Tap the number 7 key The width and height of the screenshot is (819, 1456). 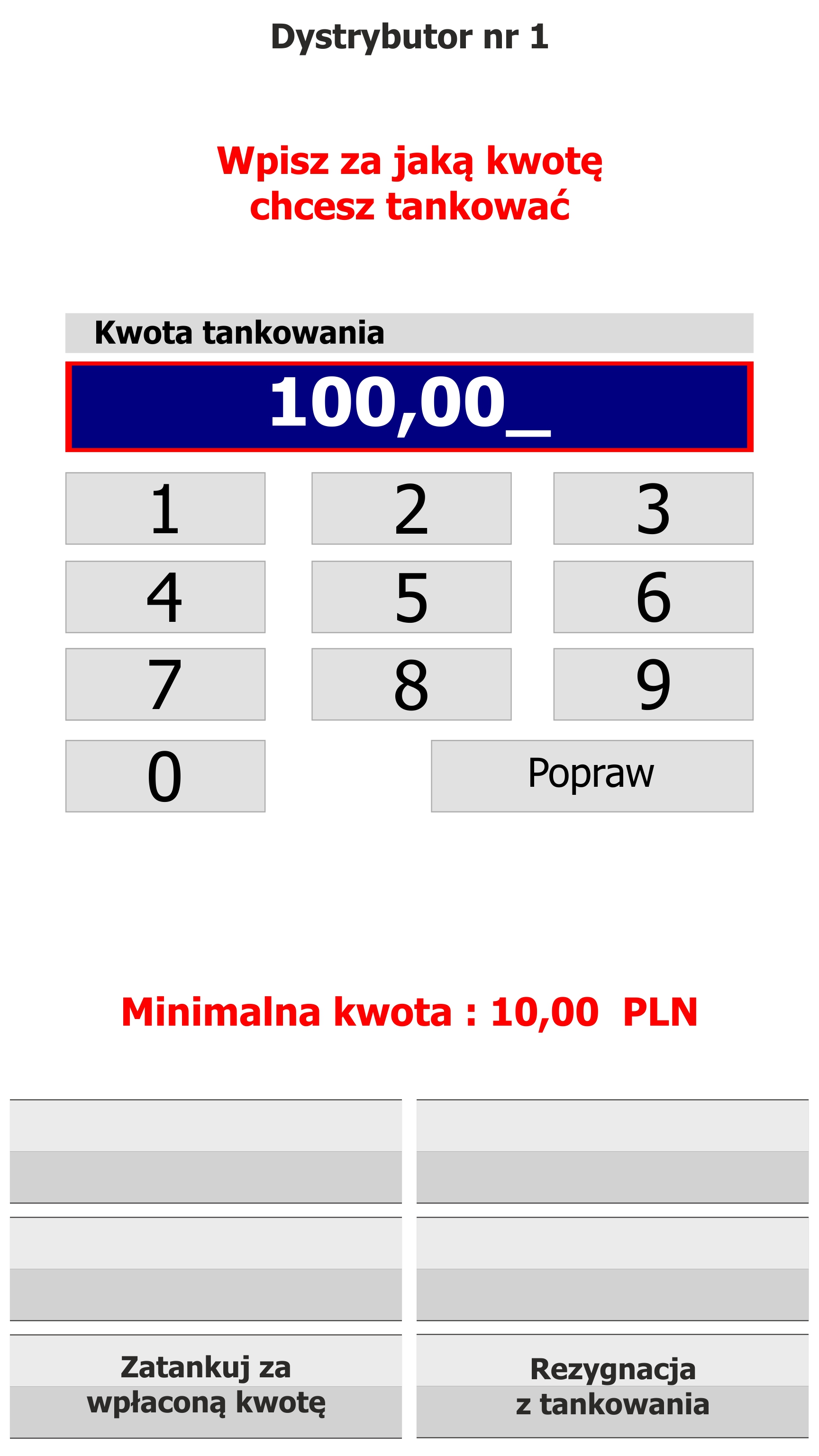165,684
